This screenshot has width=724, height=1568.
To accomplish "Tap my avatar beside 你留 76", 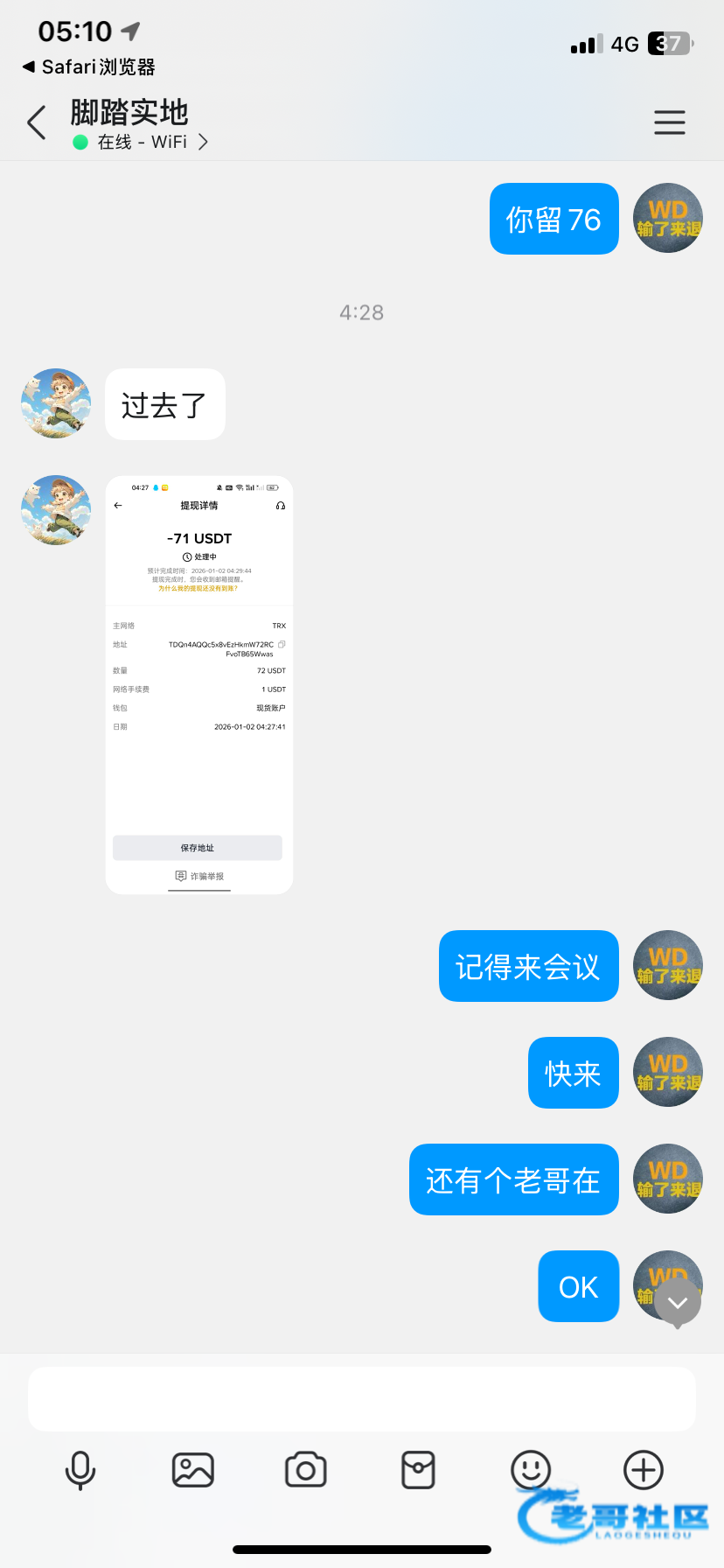I will tap(668, 218).
